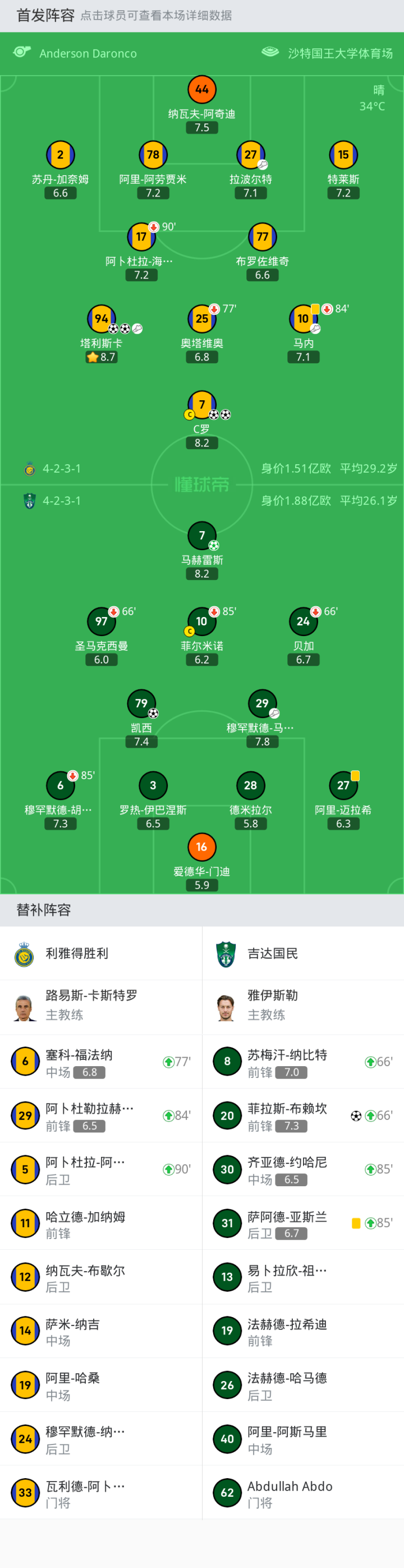Viewport: 404px width, 1568px height.
Task: Open C罗 player match data
Action: 201,405
